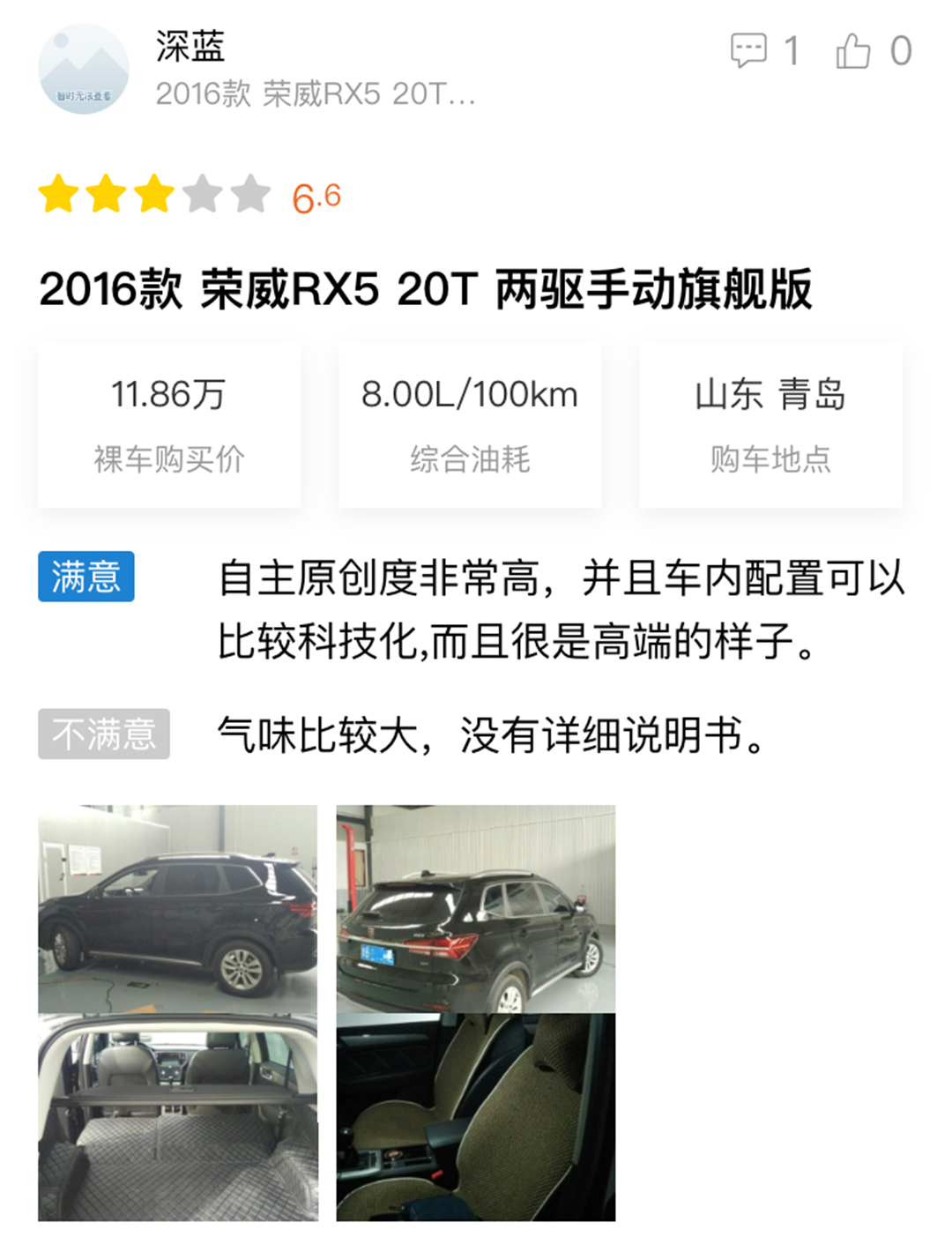Open the comment icon on 深蓝's review
Screen dimensions: 952x1252
point(749,50)
